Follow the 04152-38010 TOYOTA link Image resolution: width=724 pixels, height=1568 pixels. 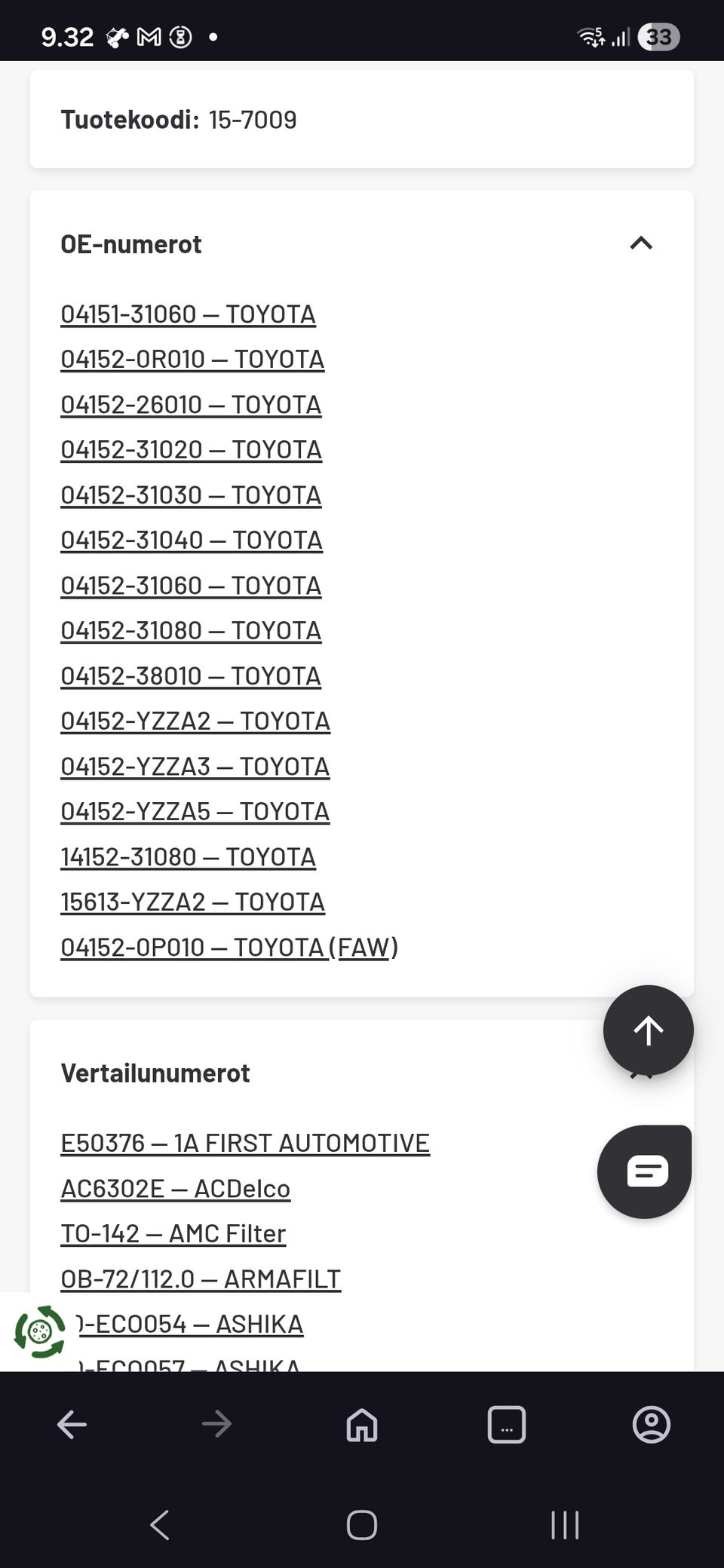(x=191, y=675)
